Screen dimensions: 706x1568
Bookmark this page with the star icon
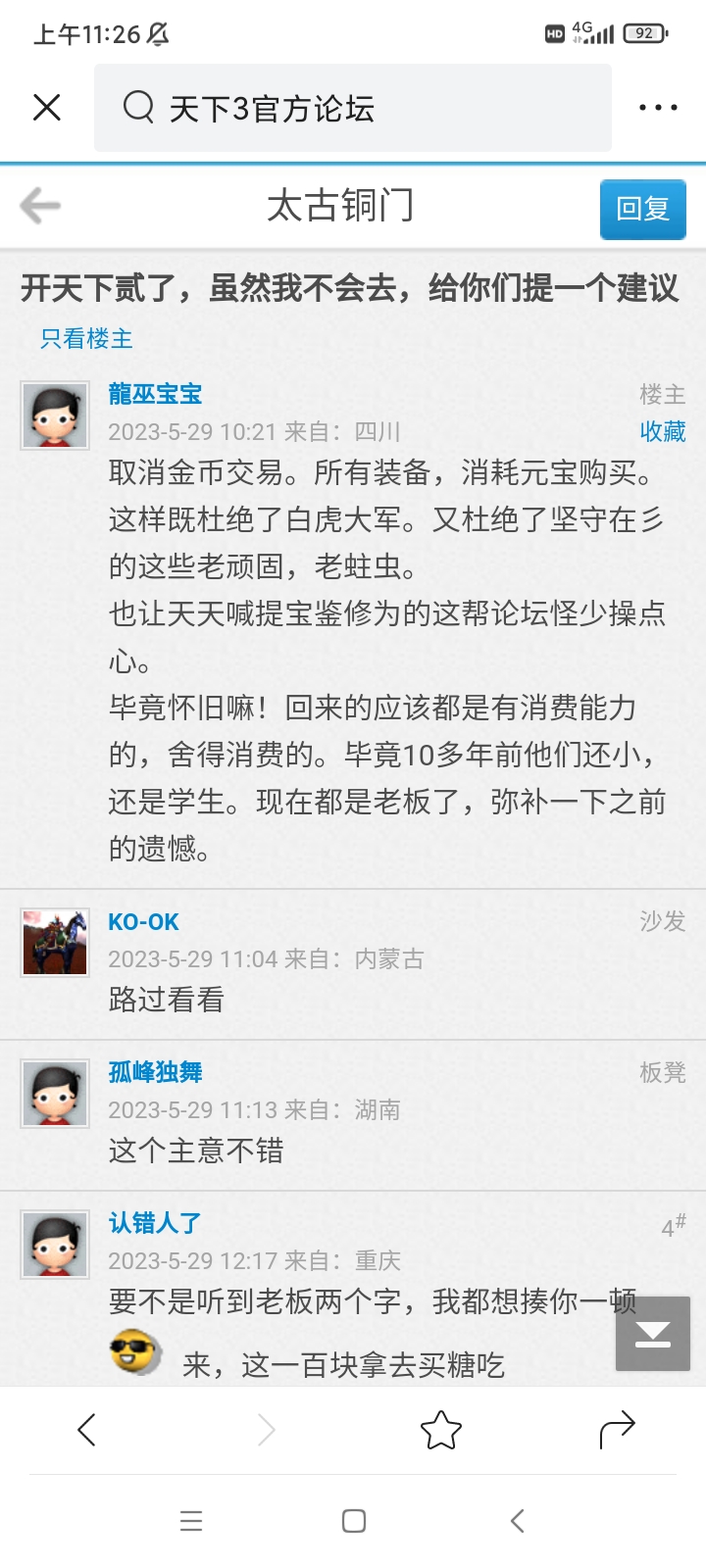[440, 1430]
